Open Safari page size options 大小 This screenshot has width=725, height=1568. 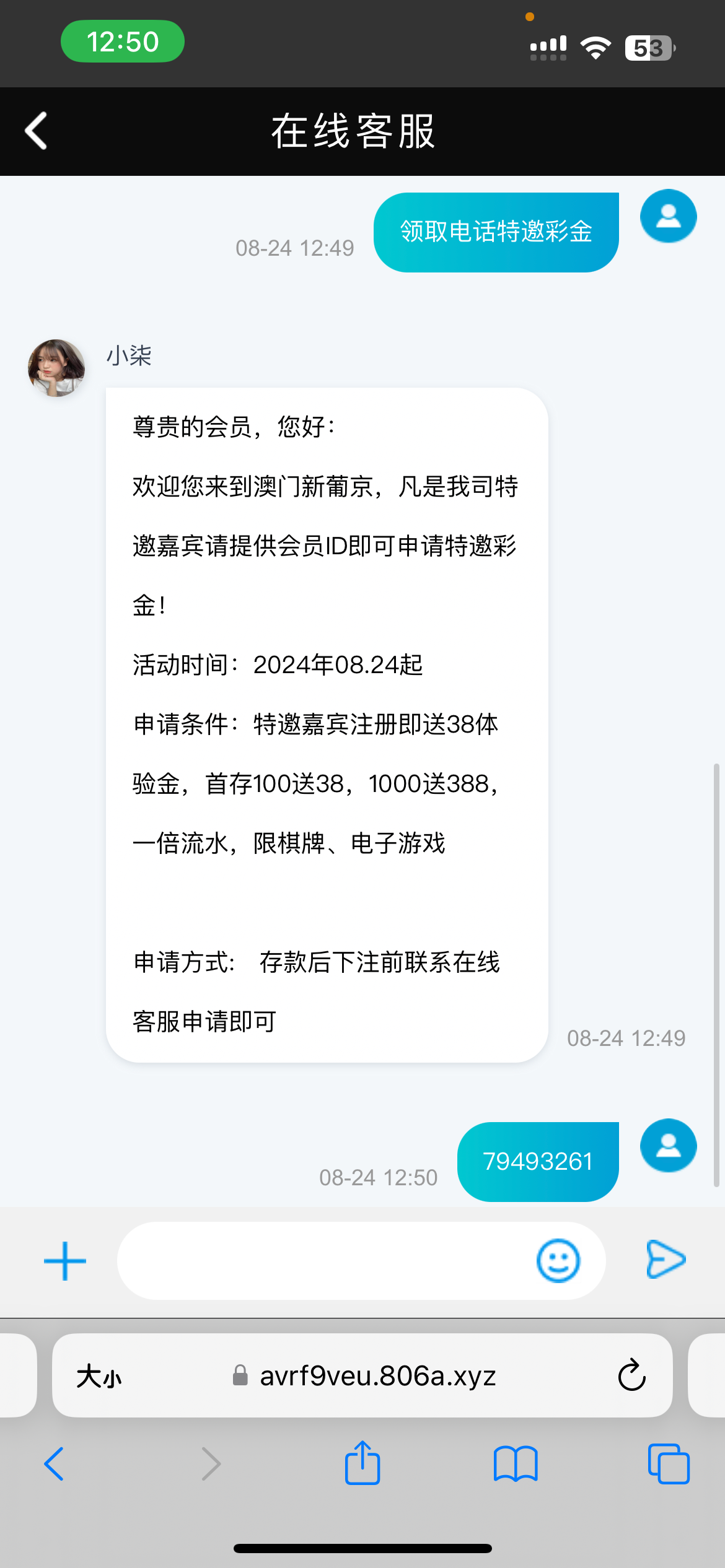coord(99,1376)
